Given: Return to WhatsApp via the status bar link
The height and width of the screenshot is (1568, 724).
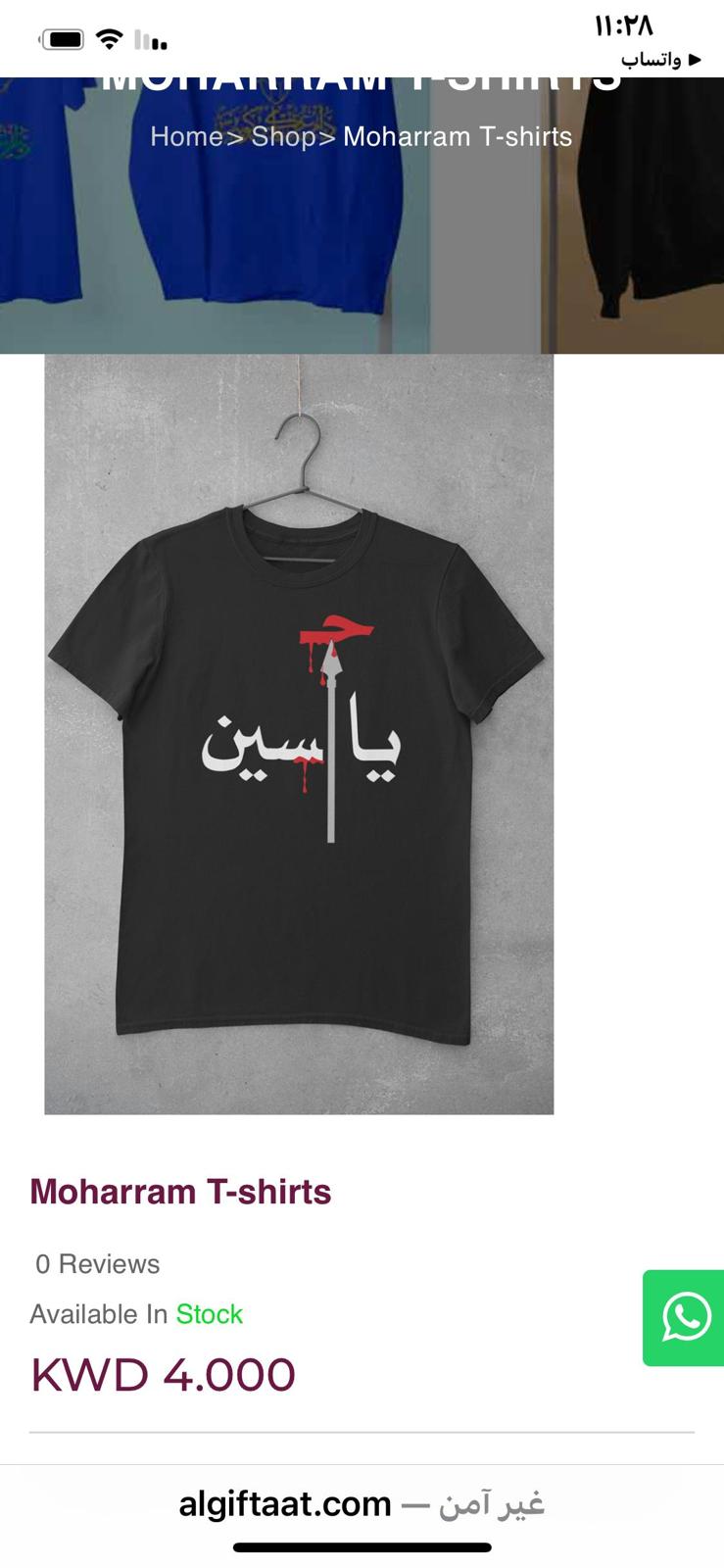Looking at the screenshot, I should (661, 60).
